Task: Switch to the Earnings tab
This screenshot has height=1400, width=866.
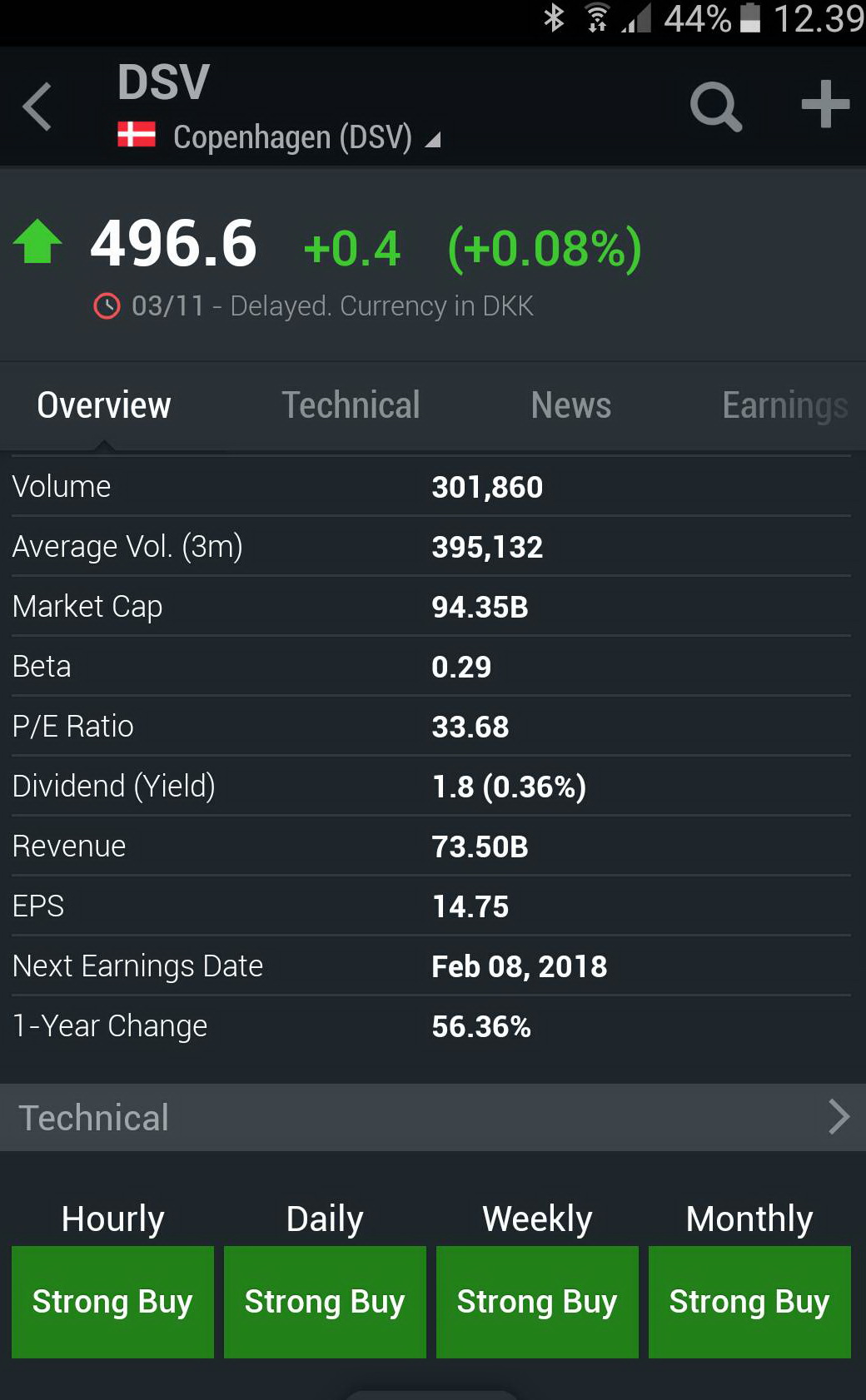Action: pyautogui.click(x=785, y=405)
